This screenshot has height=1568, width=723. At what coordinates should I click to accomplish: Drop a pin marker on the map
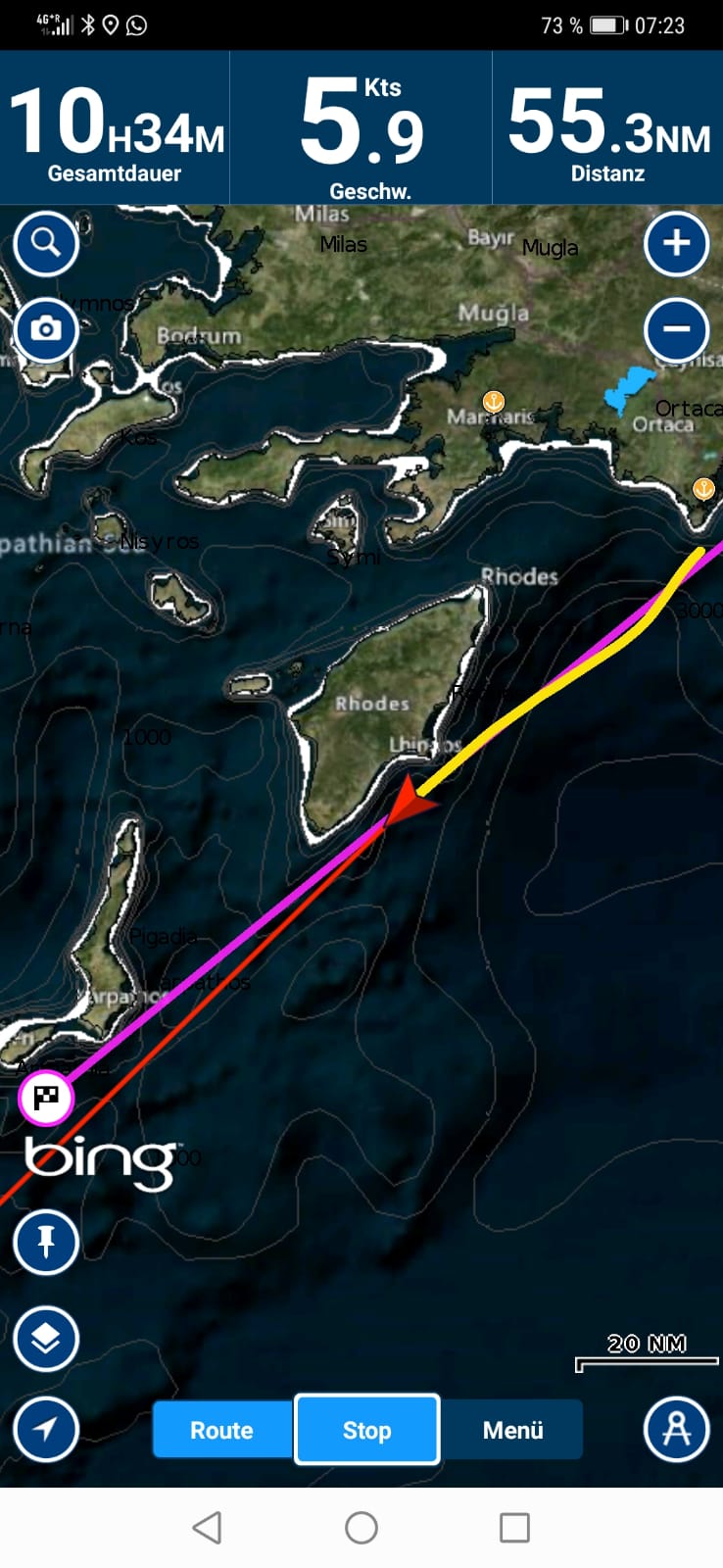click(x=46, y=1242)
